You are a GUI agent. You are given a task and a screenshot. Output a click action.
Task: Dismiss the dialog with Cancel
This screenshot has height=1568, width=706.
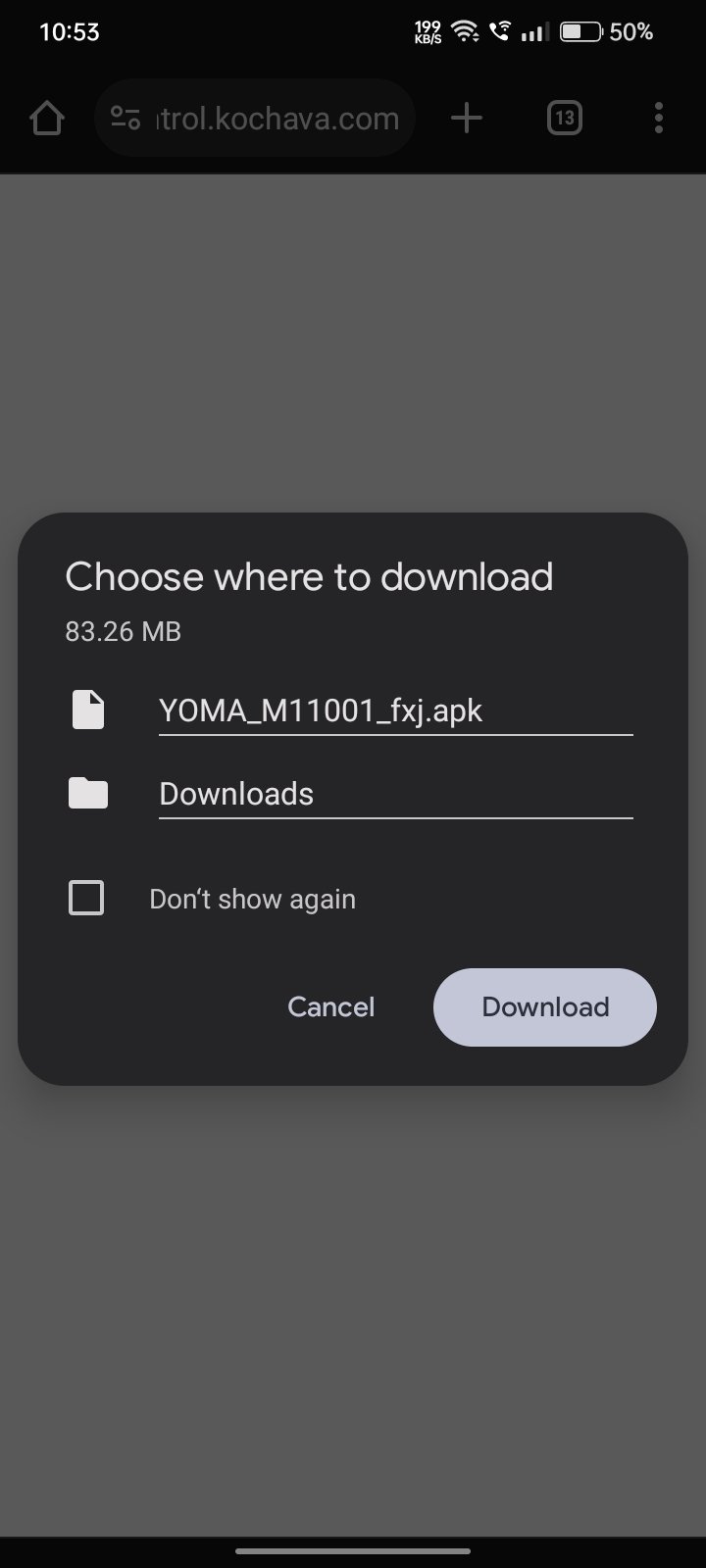330,1006
